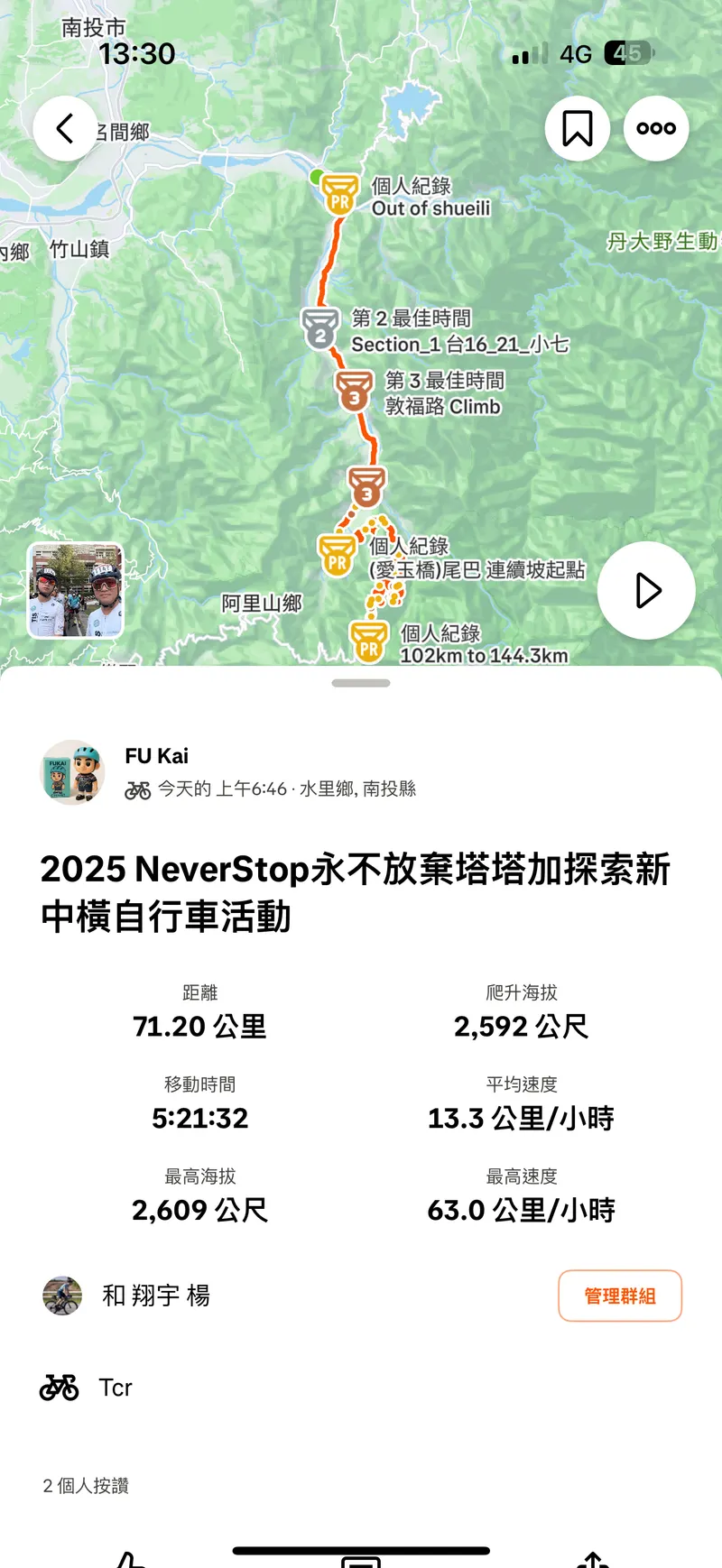722x1568 pixels.
Task: Tap the sheet drag handle above details
Action: coord(361,683)
